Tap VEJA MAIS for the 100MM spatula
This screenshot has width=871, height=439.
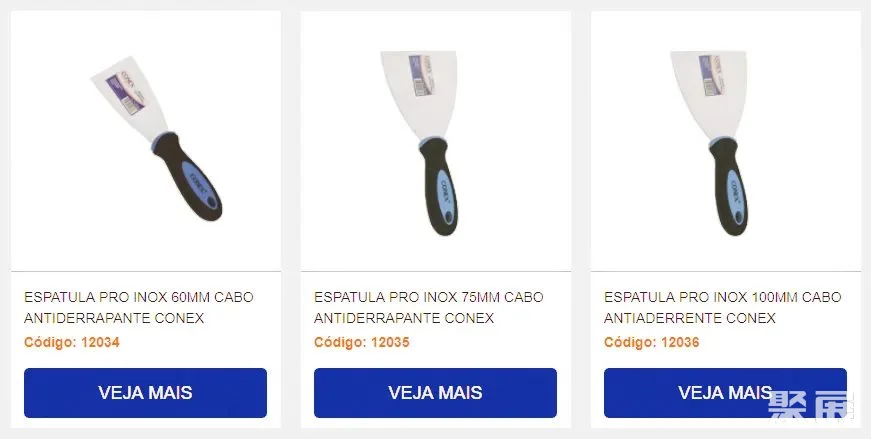[725, 392]
